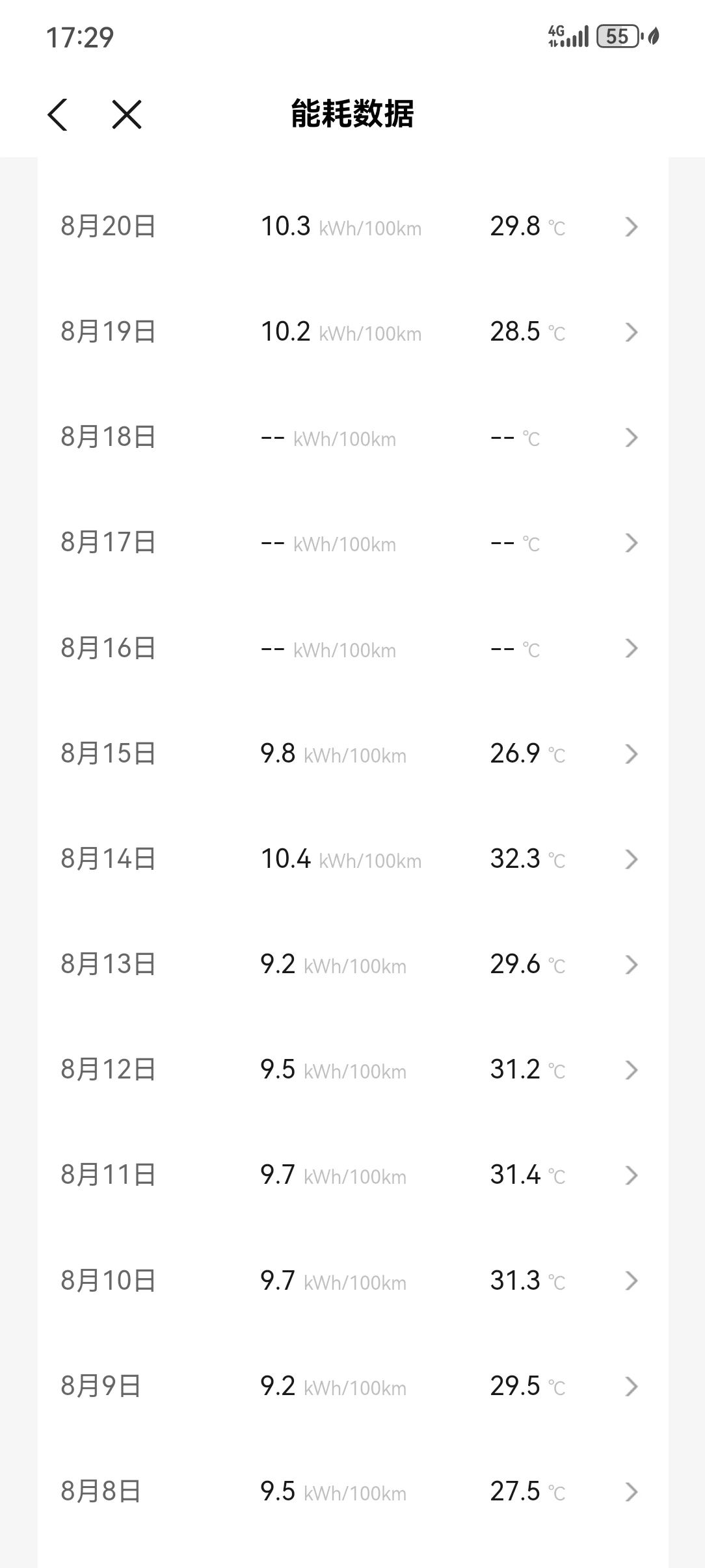The image size is (705, 1568).
Task: Open the 8月20日 energy record
Action: point(352,226)
